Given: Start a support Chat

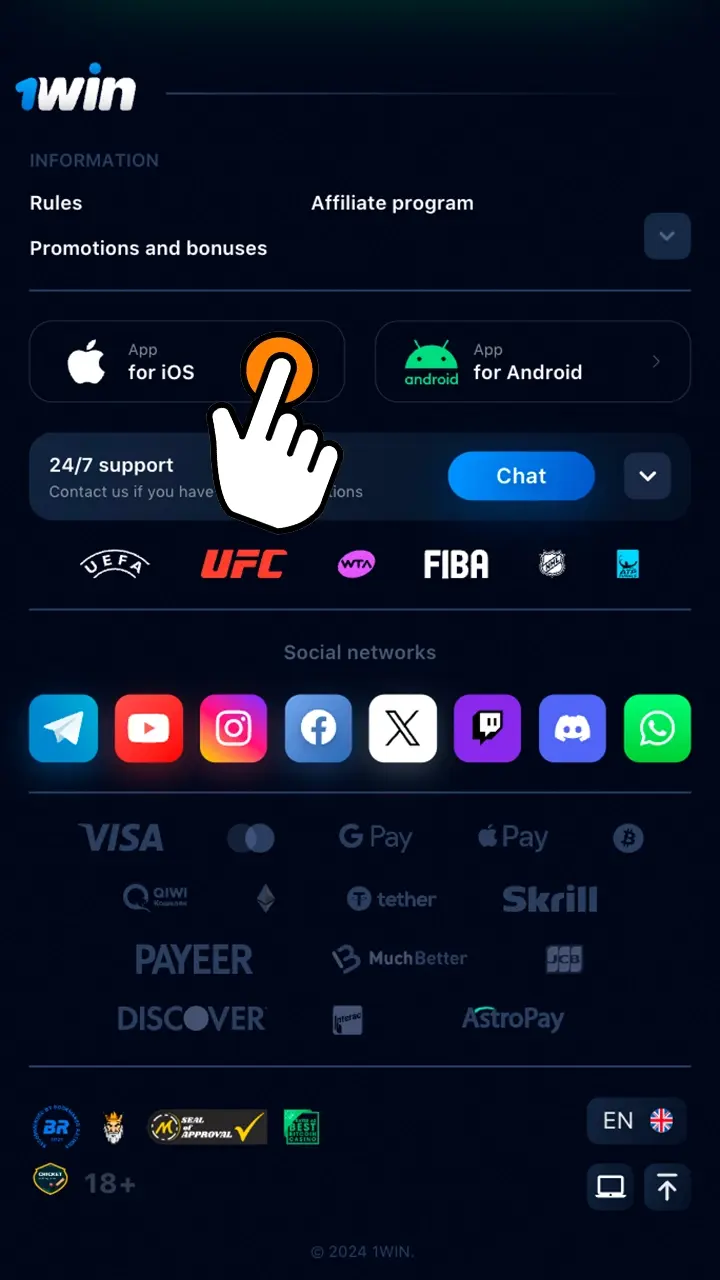Looking at the screenshot, I should (521, 476).
